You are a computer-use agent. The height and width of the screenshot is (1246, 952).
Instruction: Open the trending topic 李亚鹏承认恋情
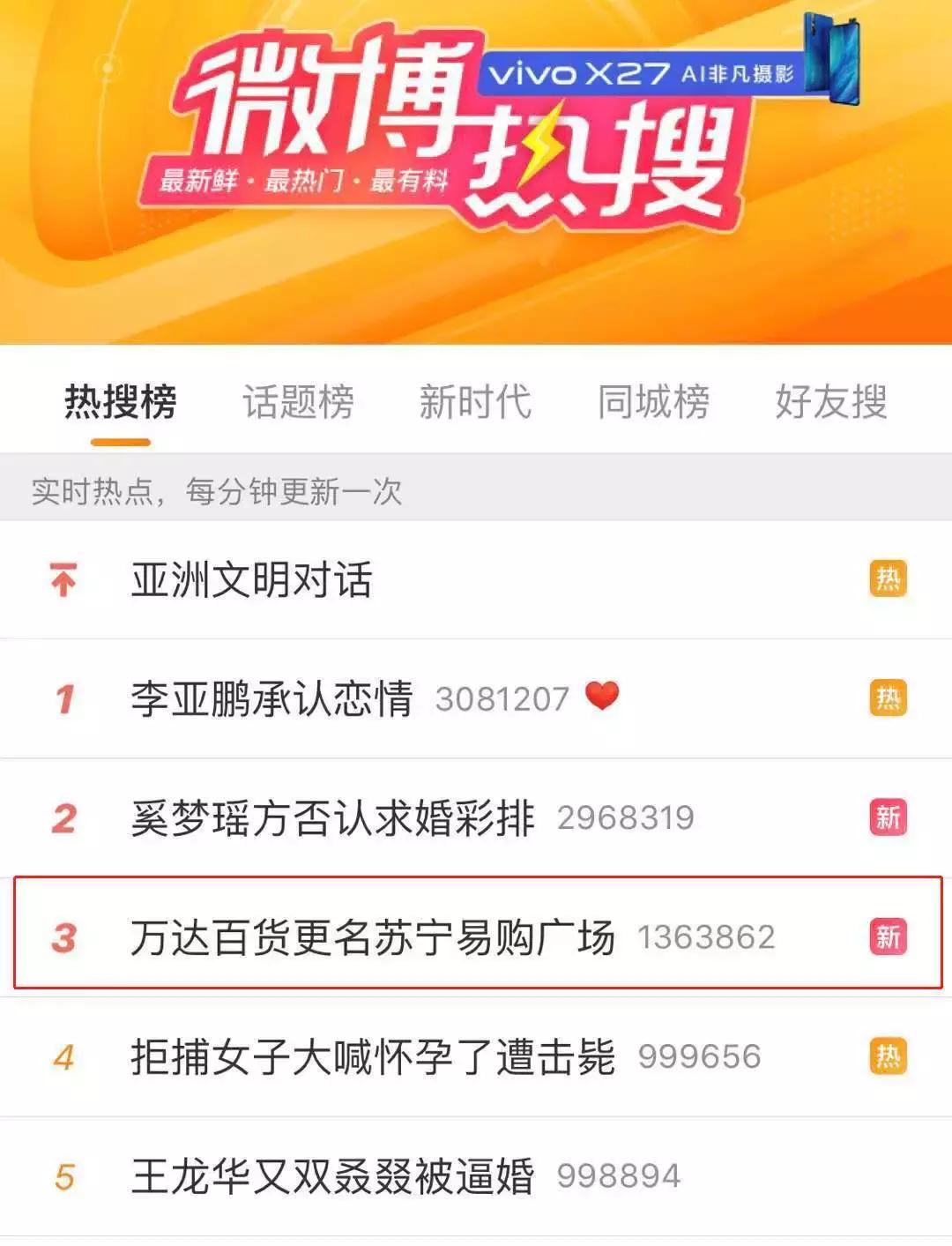click(273, 698)
